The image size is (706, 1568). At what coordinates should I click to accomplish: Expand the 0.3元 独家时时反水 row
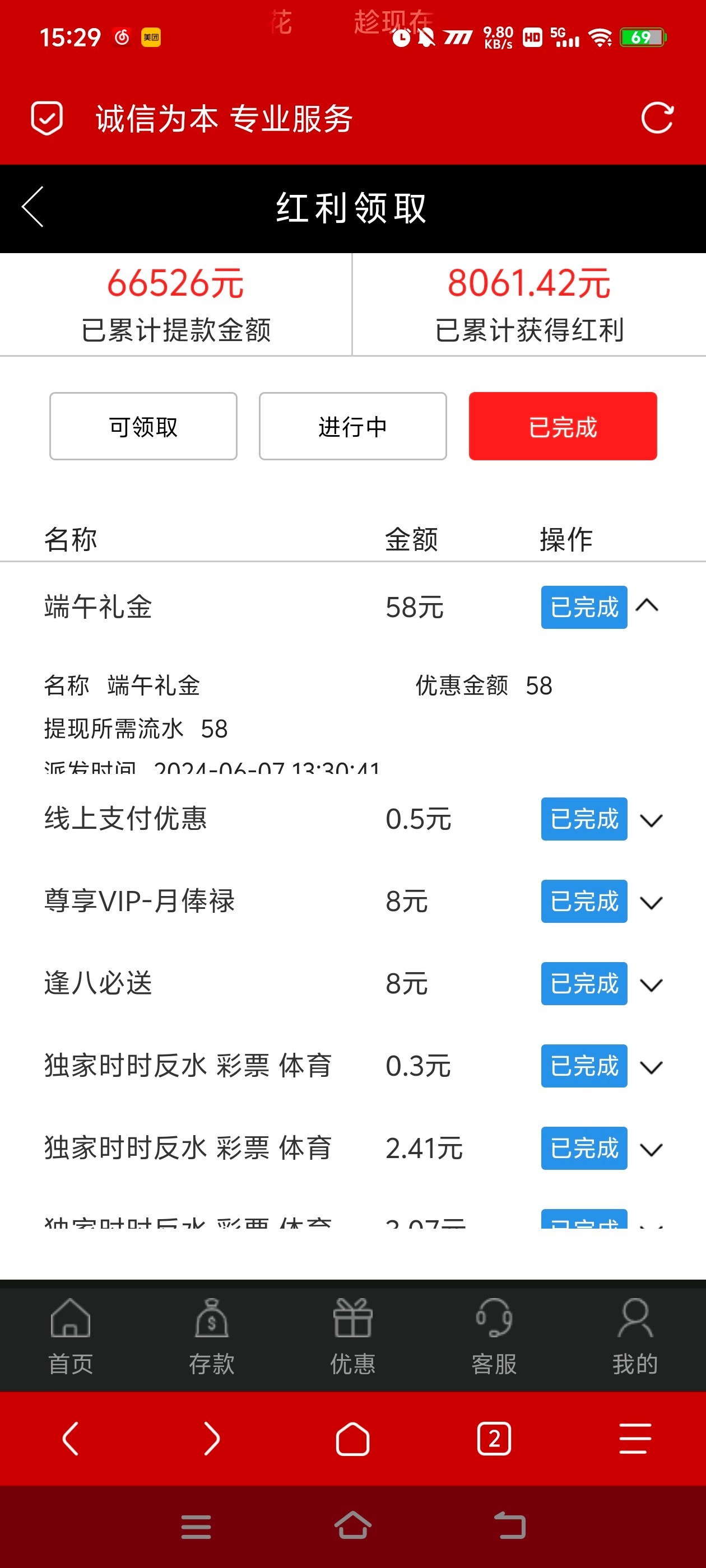pos(651,1066)
